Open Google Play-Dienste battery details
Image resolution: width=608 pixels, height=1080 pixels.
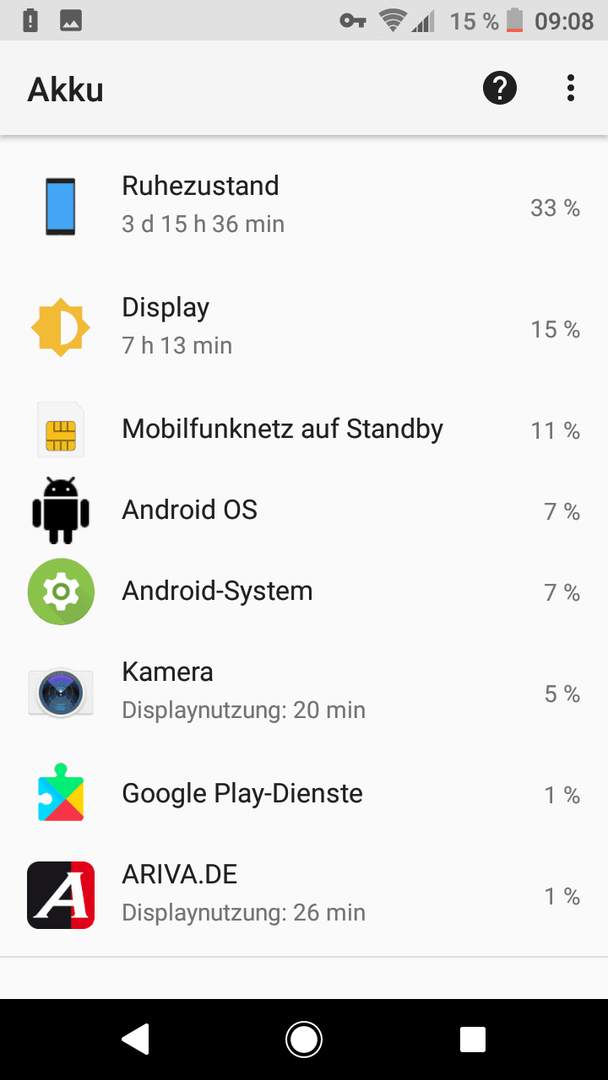[304, 794]
